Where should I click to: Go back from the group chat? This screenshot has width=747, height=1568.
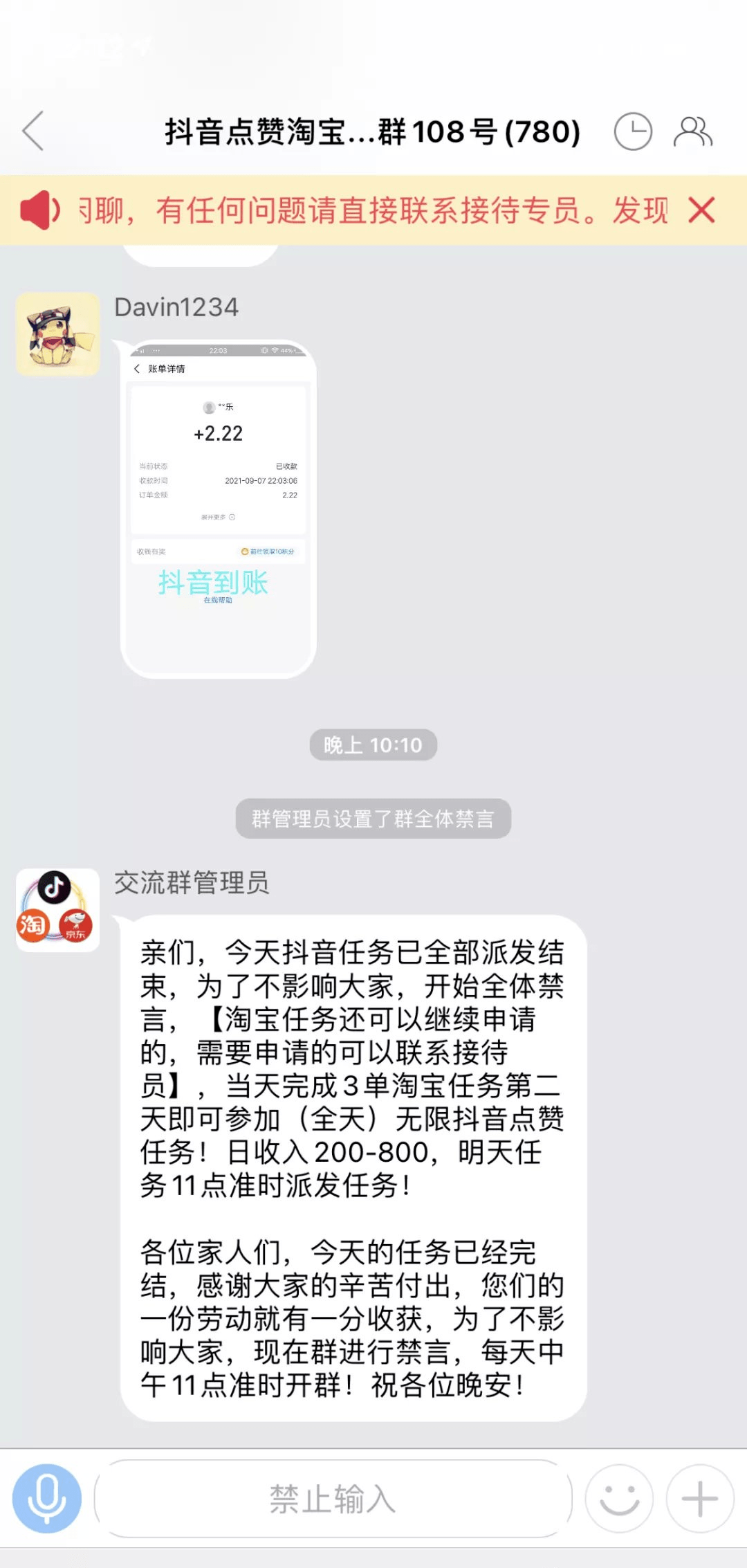click(33, 131)
